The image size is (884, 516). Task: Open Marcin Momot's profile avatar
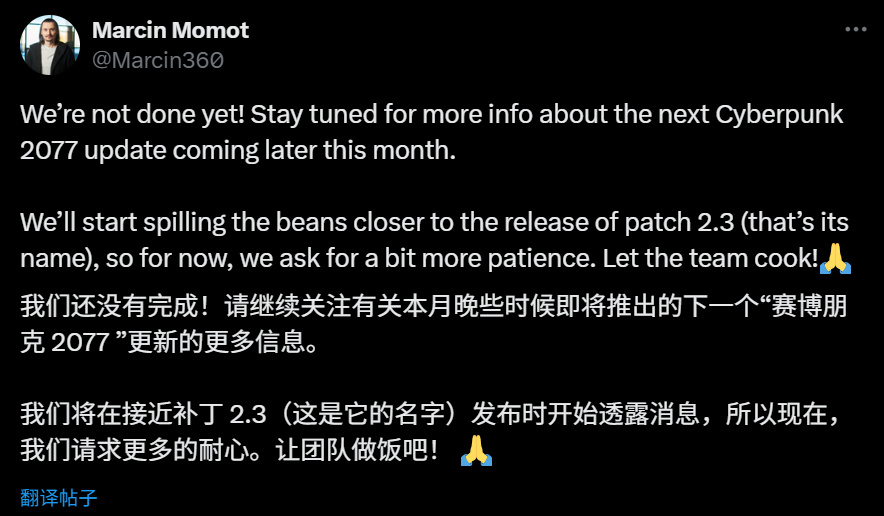tap(50, 45)
